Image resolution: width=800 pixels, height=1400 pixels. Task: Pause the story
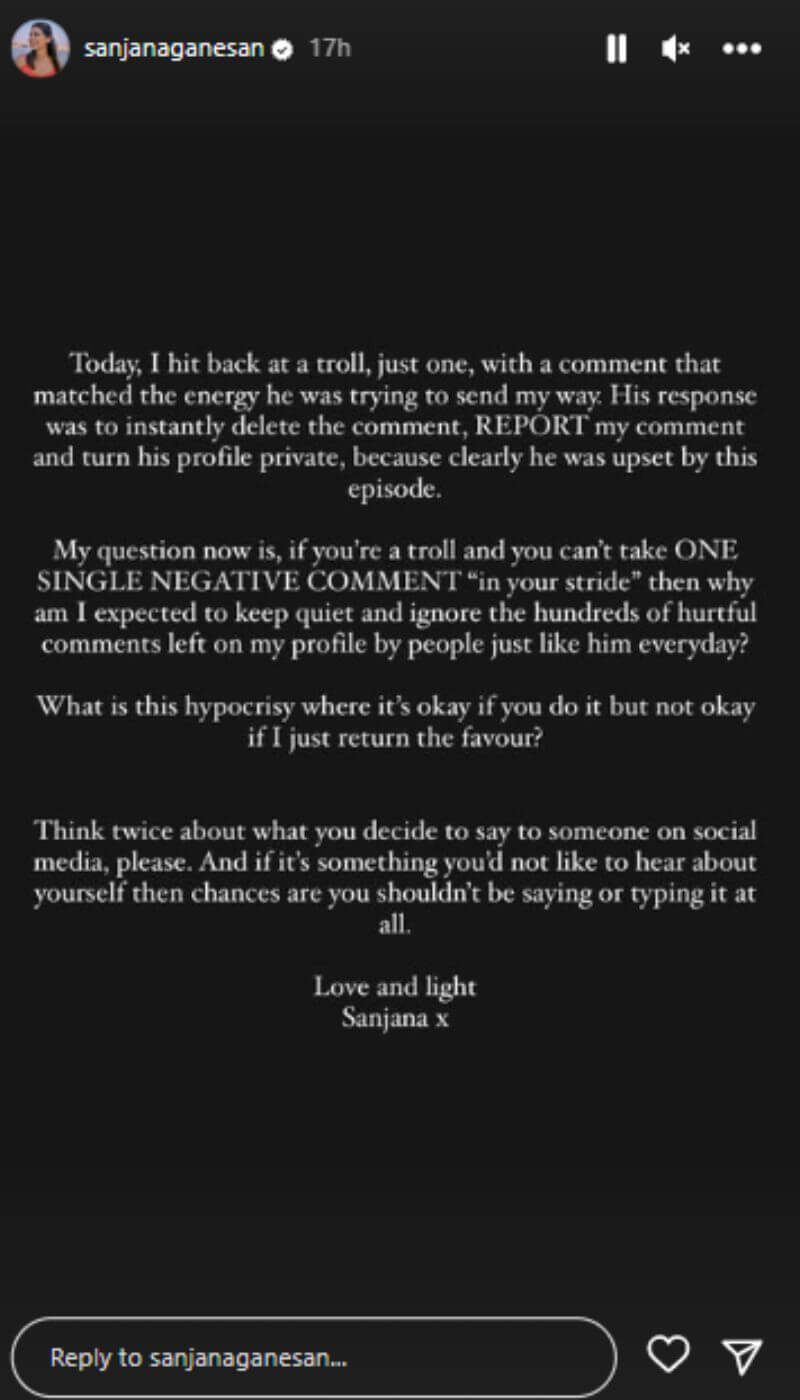(x=616, y=48)
